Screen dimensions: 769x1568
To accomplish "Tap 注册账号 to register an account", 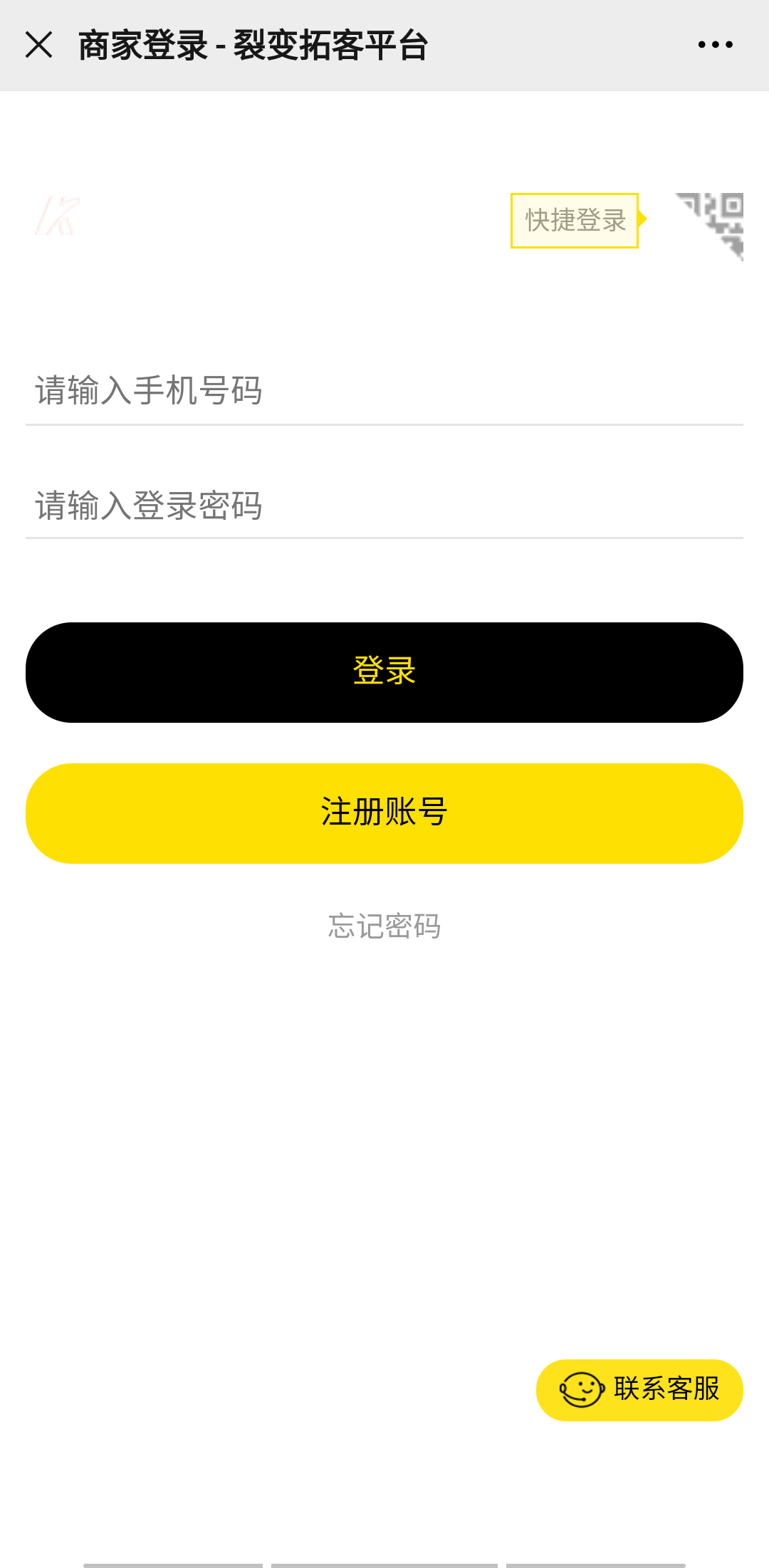I will point(384,813).
